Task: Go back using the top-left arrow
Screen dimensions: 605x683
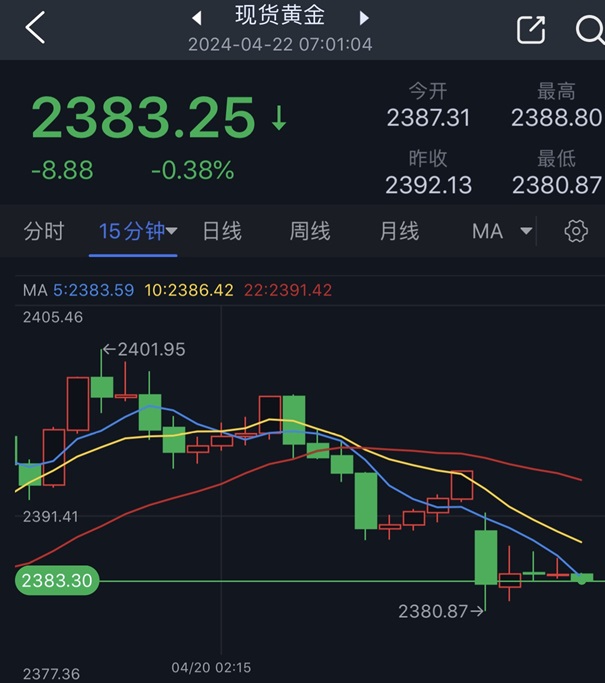Action: pyautogui.click(x=35, y=29)
